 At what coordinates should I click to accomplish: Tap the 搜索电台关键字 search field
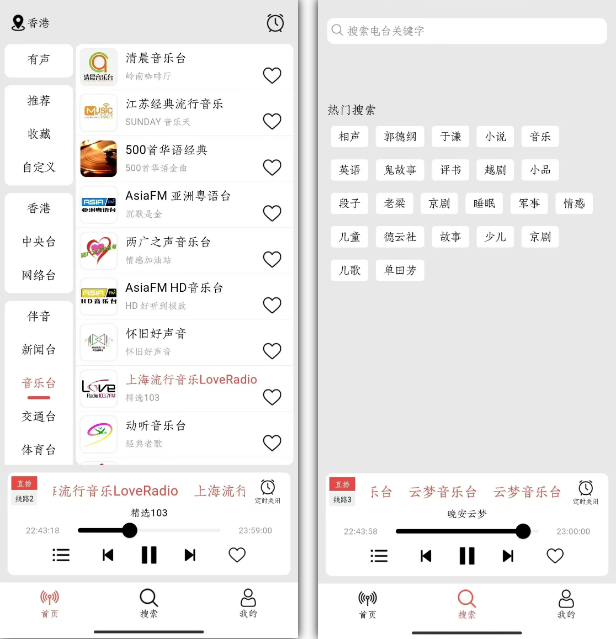pos(467,31)
